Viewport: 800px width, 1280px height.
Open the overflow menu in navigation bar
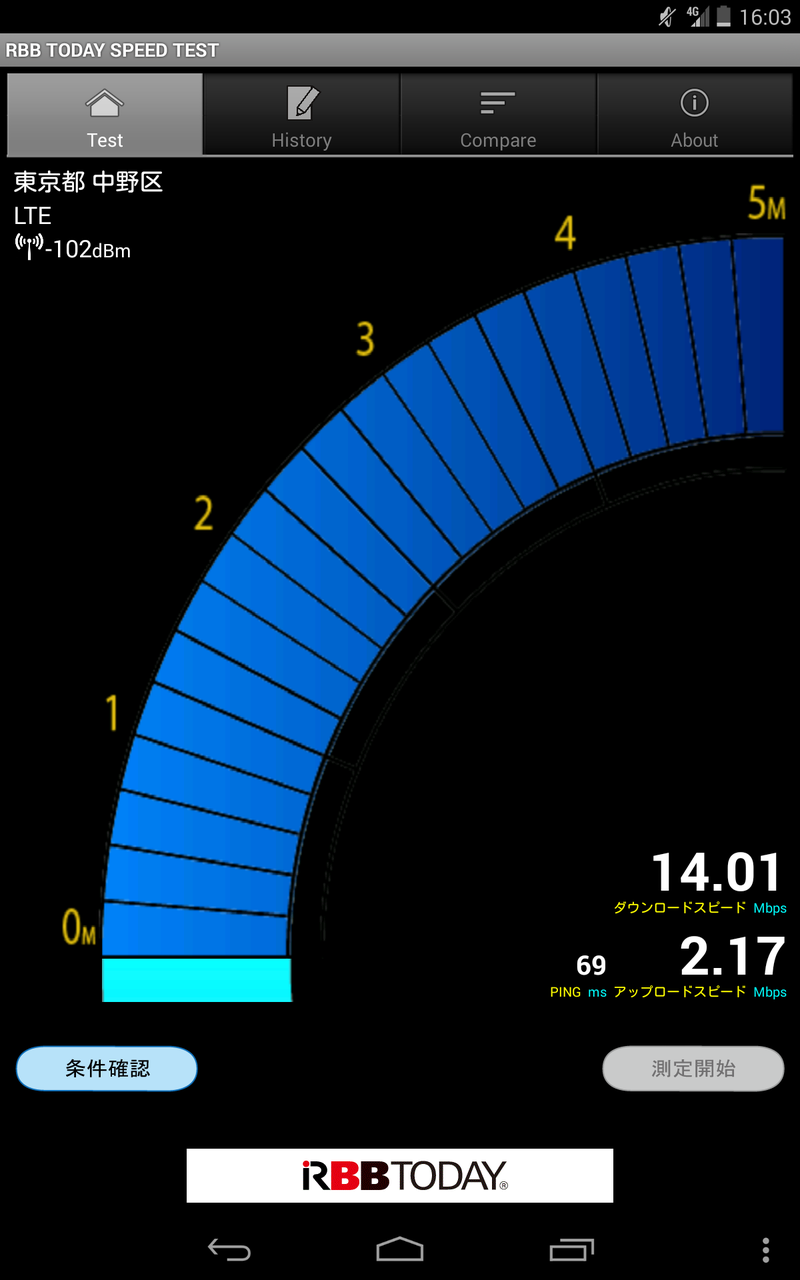(765, 1249)
